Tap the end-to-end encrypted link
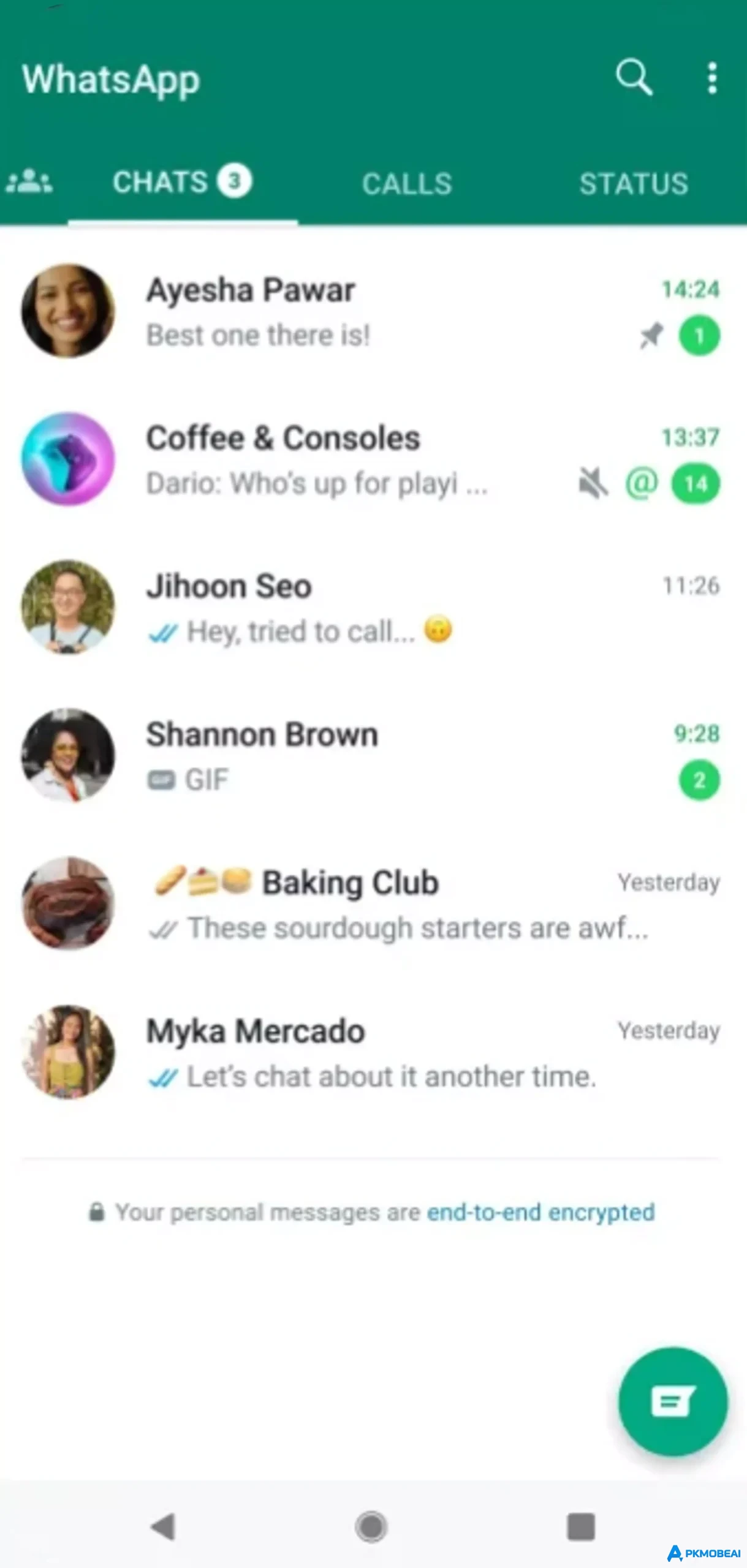The image size is (747, 1568). click(x=540, y=1212)
